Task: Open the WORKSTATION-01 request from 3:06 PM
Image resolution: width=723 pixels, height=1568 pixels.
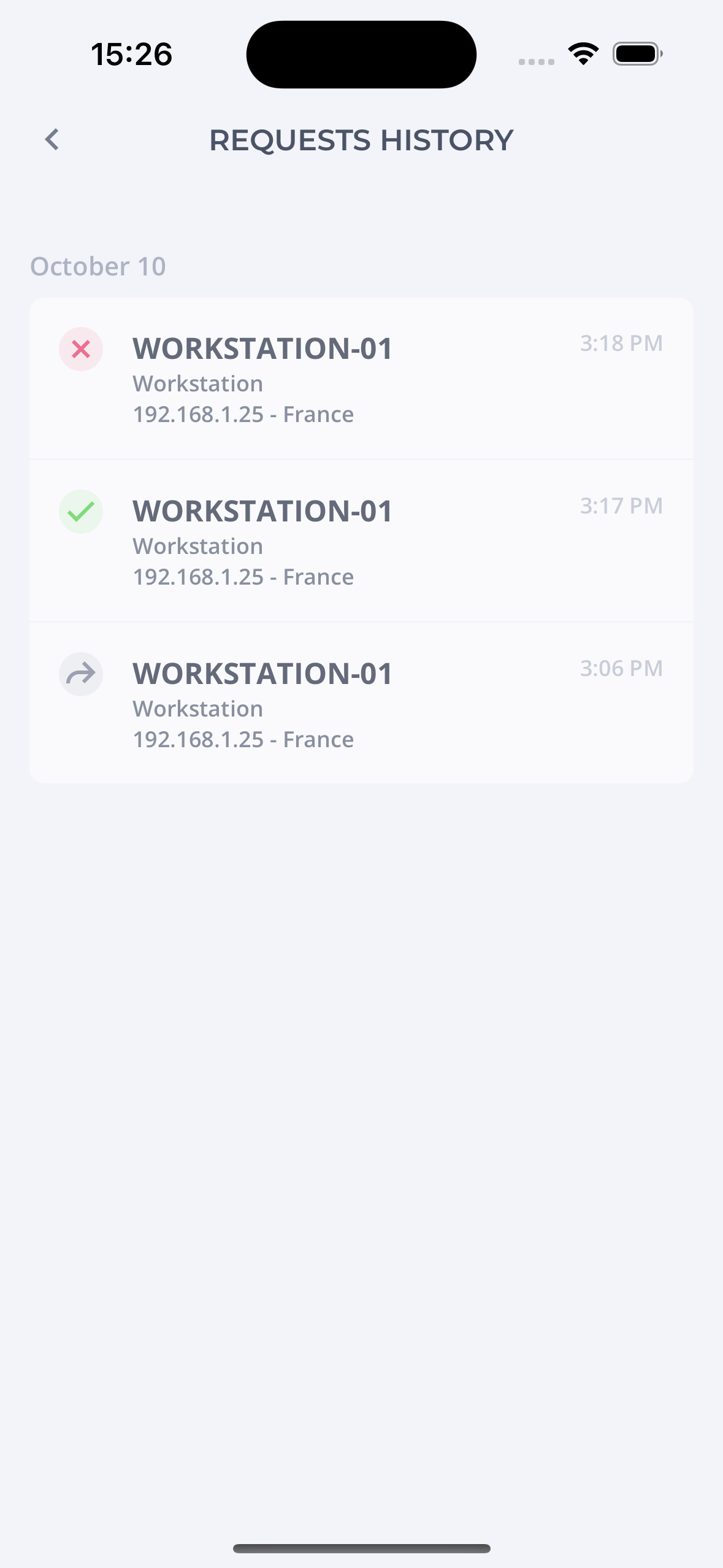Action: click(x=361, y=704)
